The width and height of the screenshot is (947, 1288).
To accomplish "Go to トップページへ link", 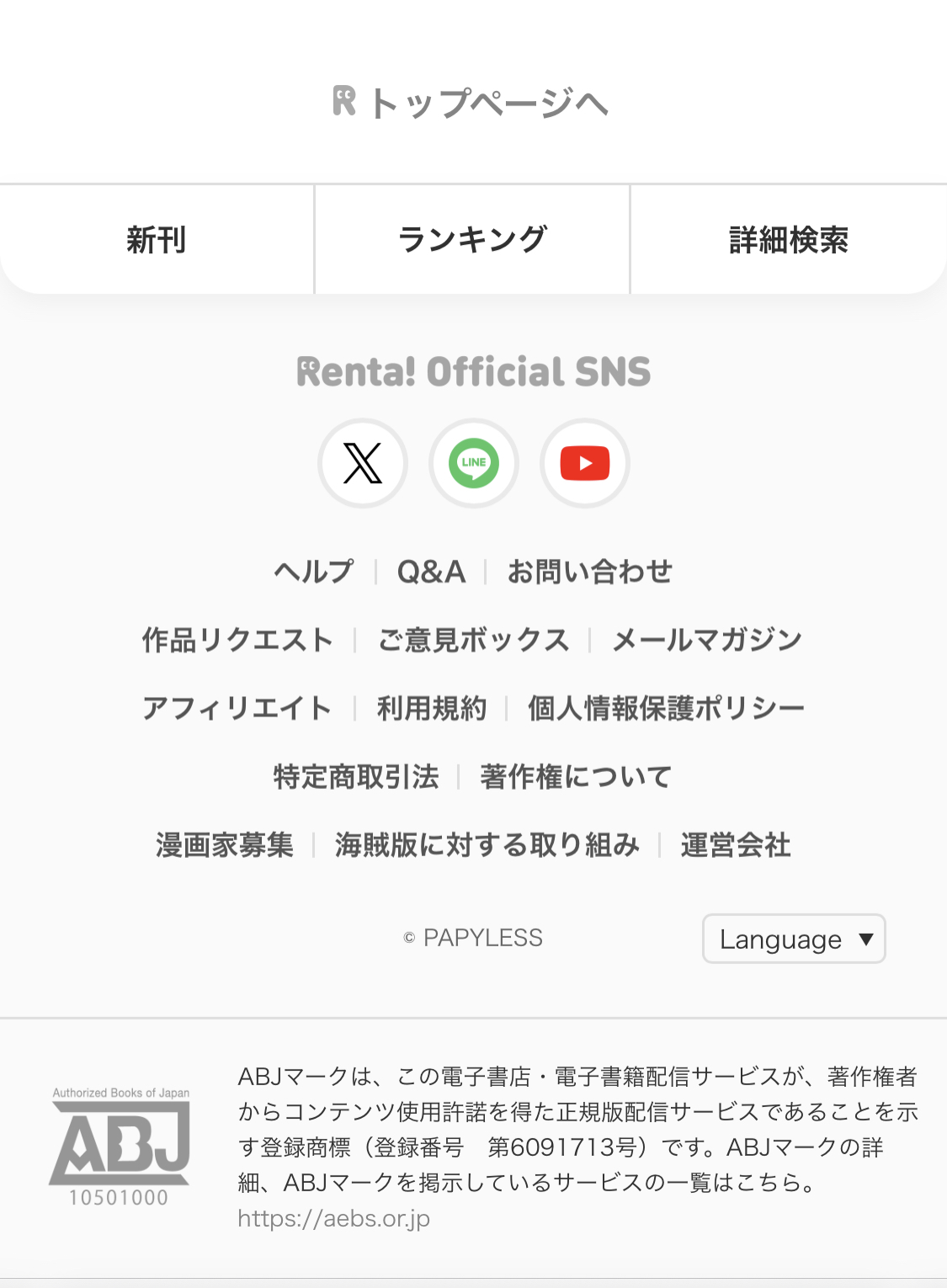I will [x=471, y=103].
